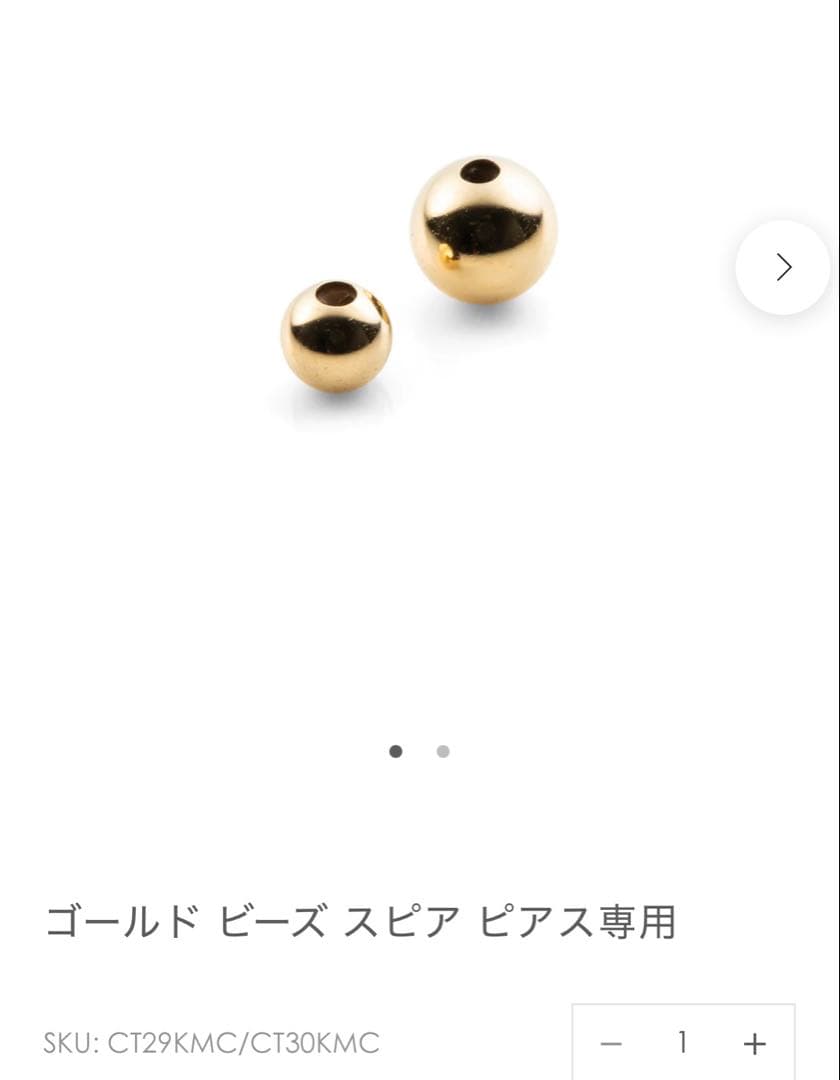Screen dimensions: 840x1080
Task: Decrease quantity with the minus button
Action: pyautogui.click(x=611, y=1044)
